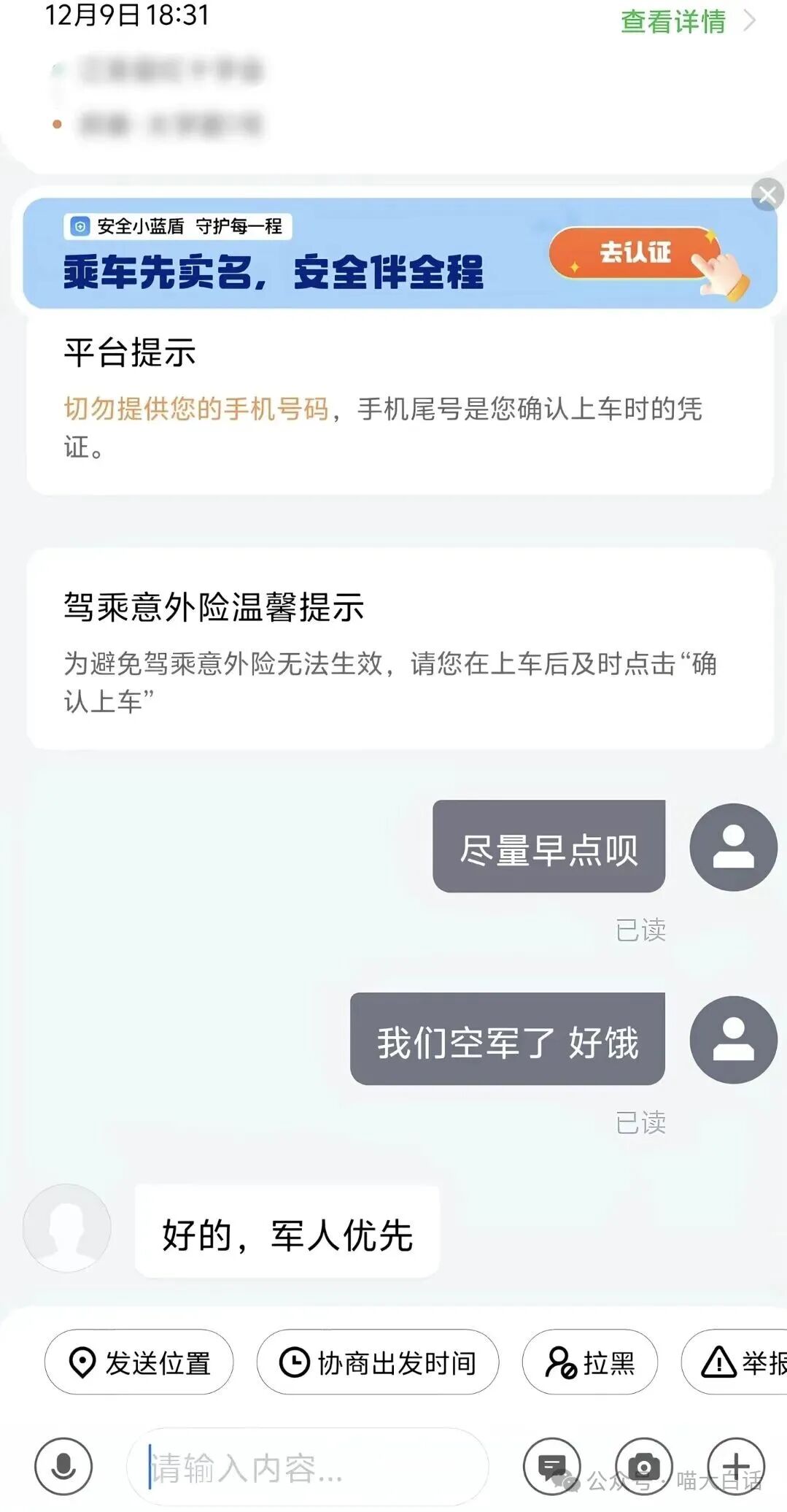787x1512 pixels.
Task: Block this user with 拉黑
Action: pos(589,1362)
